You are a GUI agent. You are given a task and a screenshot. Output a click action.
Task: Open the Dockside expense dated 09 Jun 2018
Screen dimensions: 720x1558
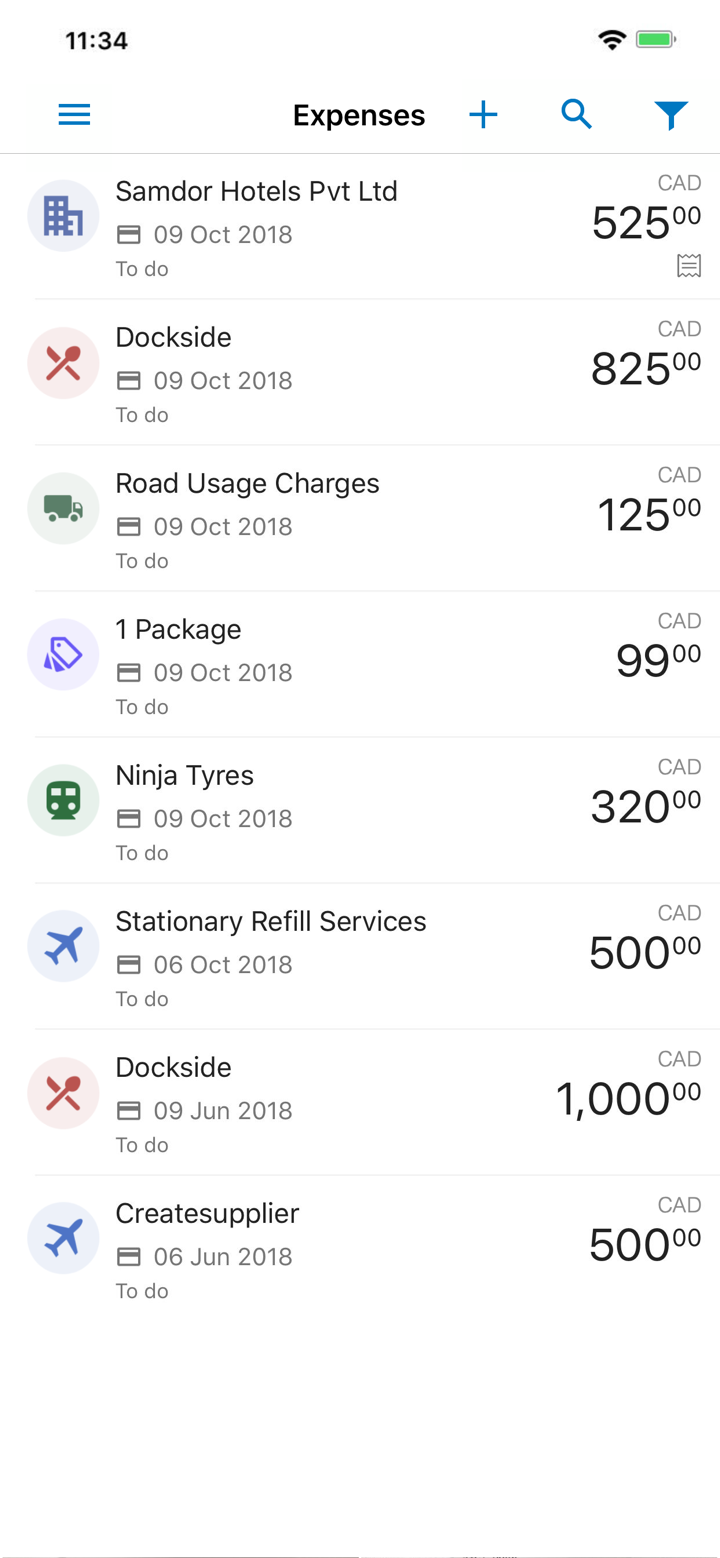(173, 1067)
